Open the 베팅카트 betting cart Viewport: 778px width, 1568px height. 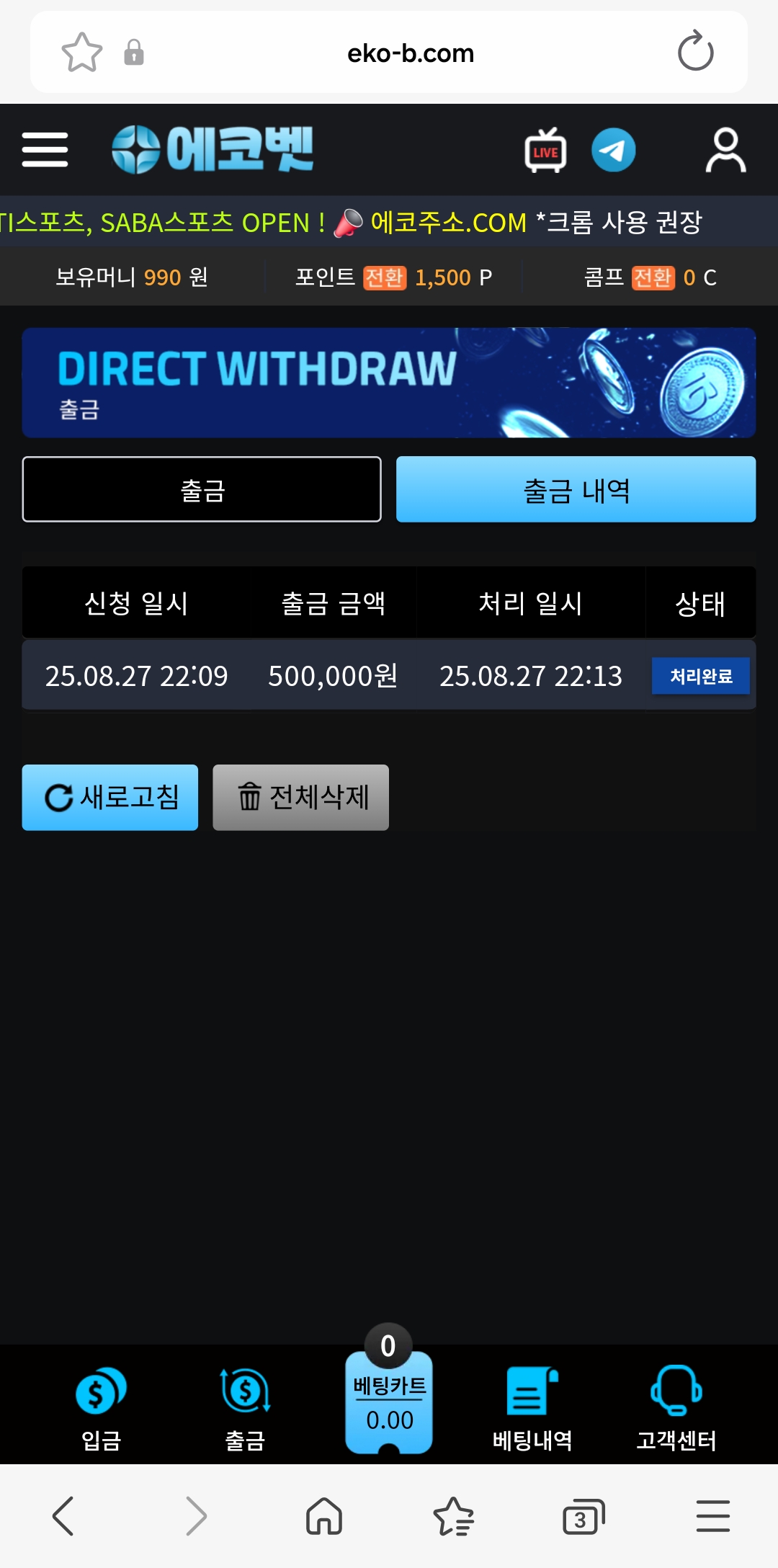click(389, 1402)
